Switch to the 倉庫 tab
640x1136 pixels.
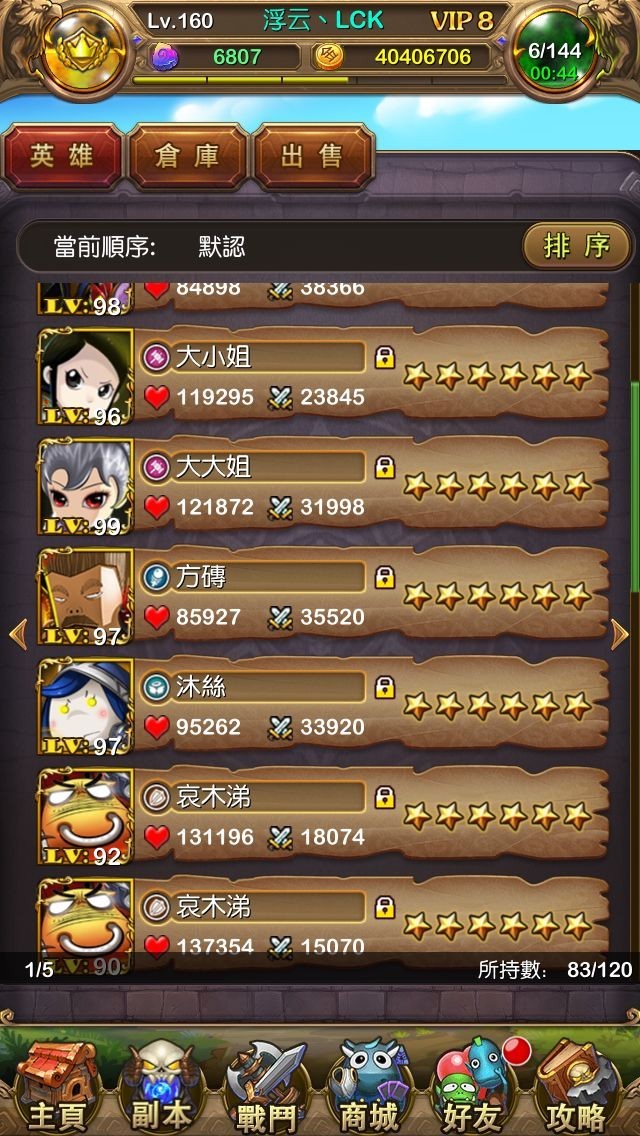click(x=187, y=156)
